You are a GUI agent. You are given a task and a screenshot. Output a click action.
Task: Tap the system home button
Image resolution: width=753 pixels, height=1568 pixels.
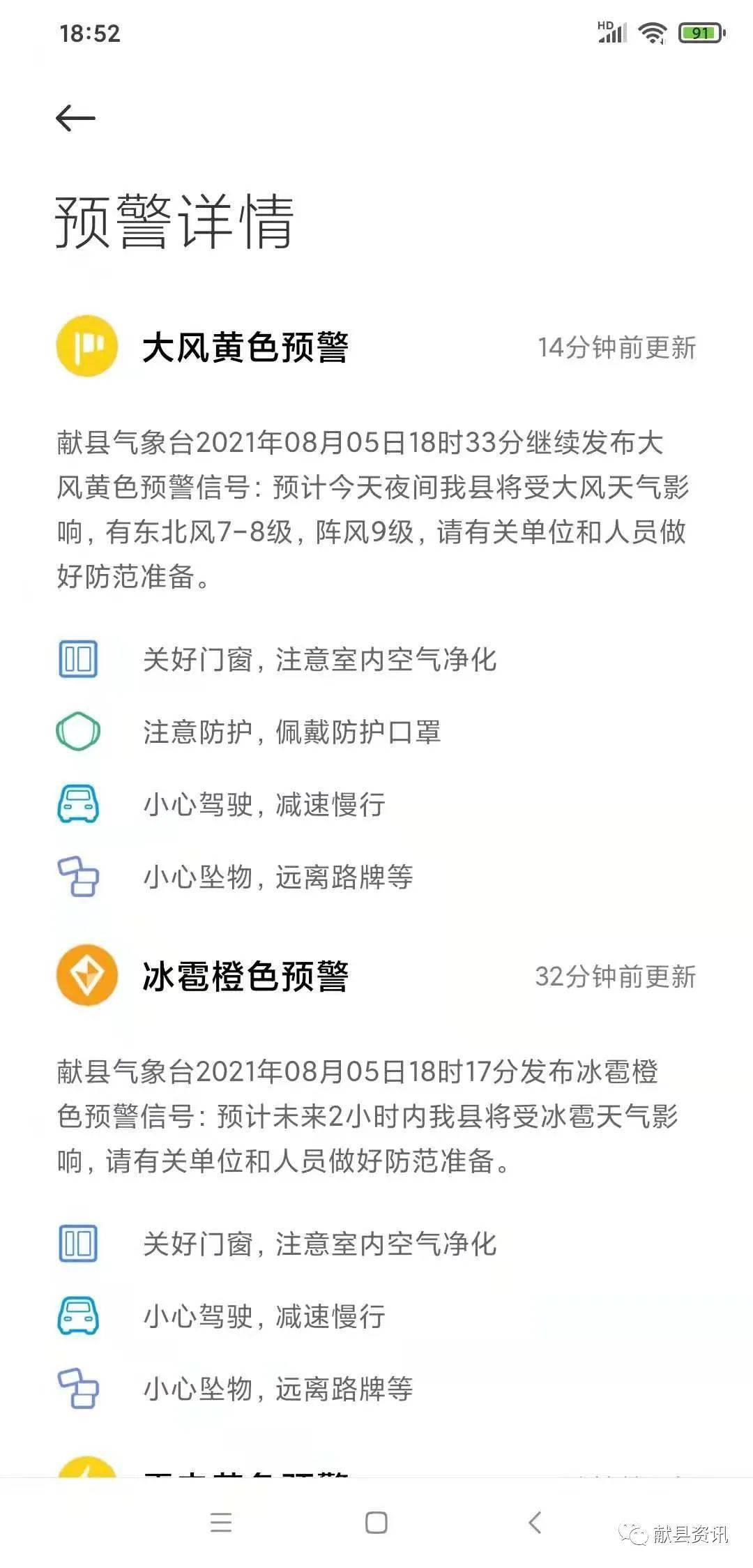[376, 1522]
